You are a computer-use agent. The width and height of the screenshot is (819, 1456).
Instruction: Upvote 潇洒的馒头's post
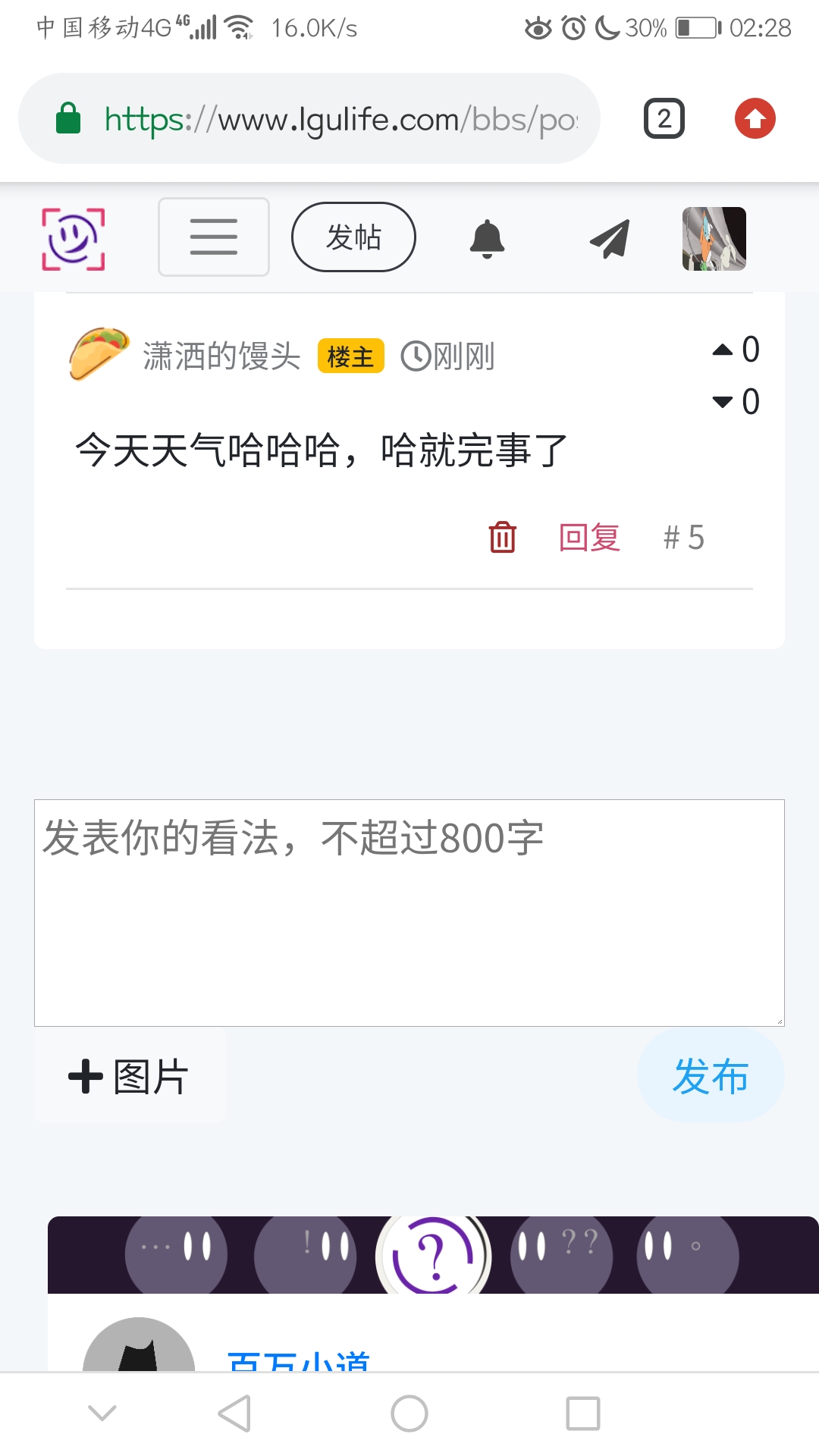tap(723, 350)
